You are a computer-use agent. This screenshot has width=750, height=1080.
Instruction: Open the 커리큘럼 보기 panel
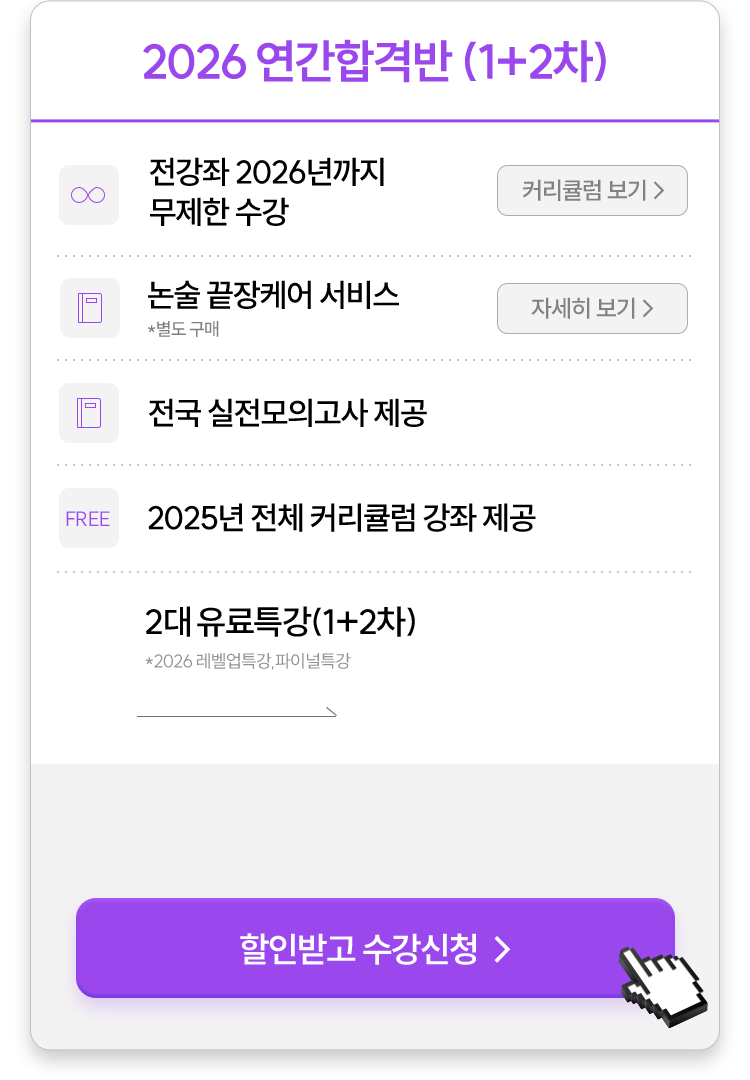click(592, 190)
